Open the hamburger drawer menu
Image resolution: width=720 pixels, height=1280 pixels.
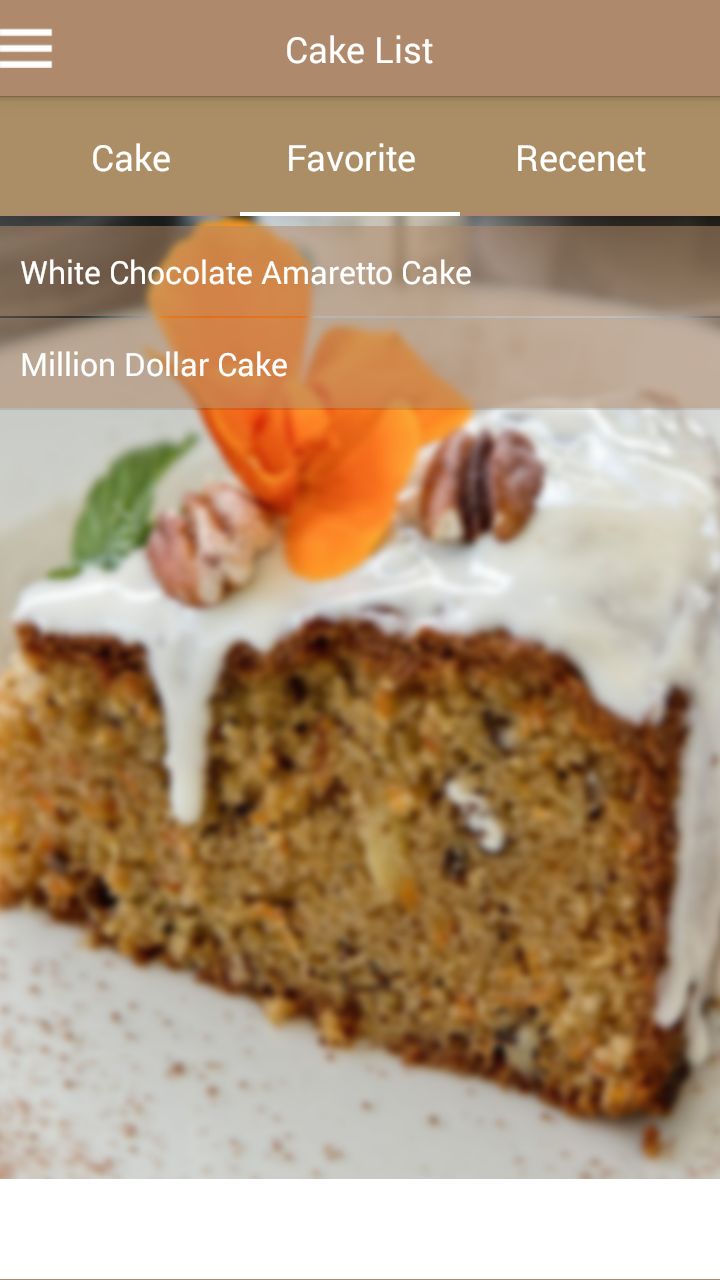26,48
